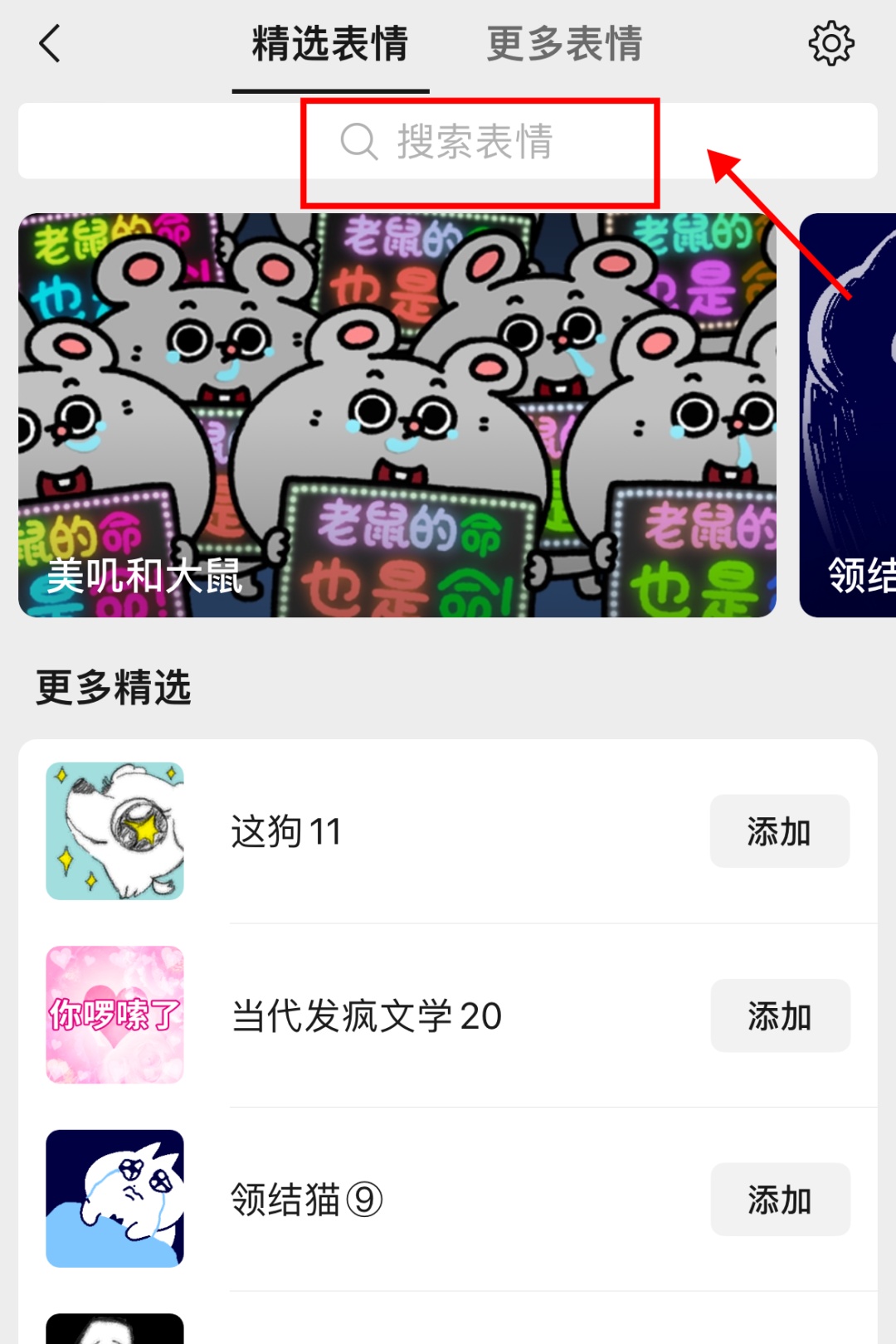Add the 这狗 11 sticker pack
This screenshot has width=896, height=1344.
pyautogui.click(x=779, y=831)
